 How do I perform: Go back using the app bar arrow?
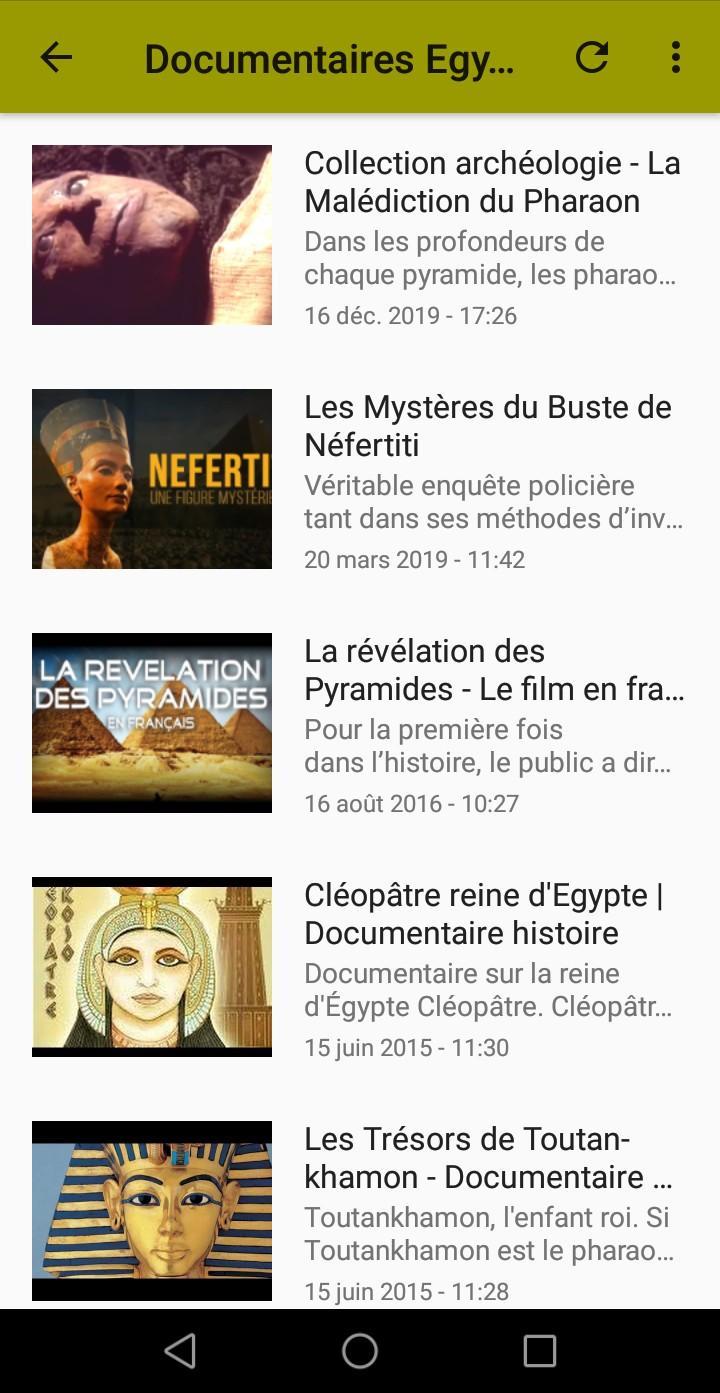pyautogui.click(x=56, y=58)
